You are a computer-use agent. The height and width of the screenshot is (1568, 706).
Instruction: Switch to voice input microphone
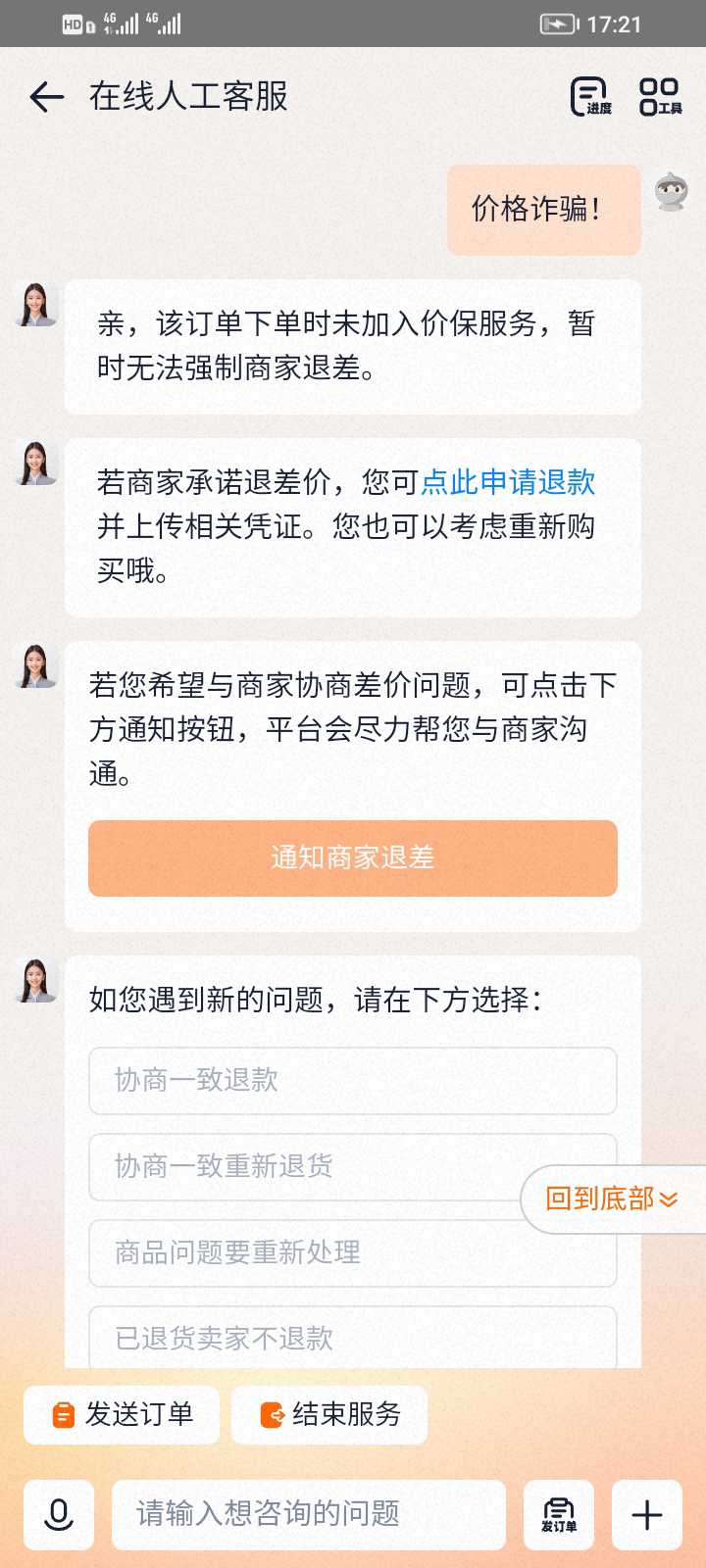[59, 1514]
